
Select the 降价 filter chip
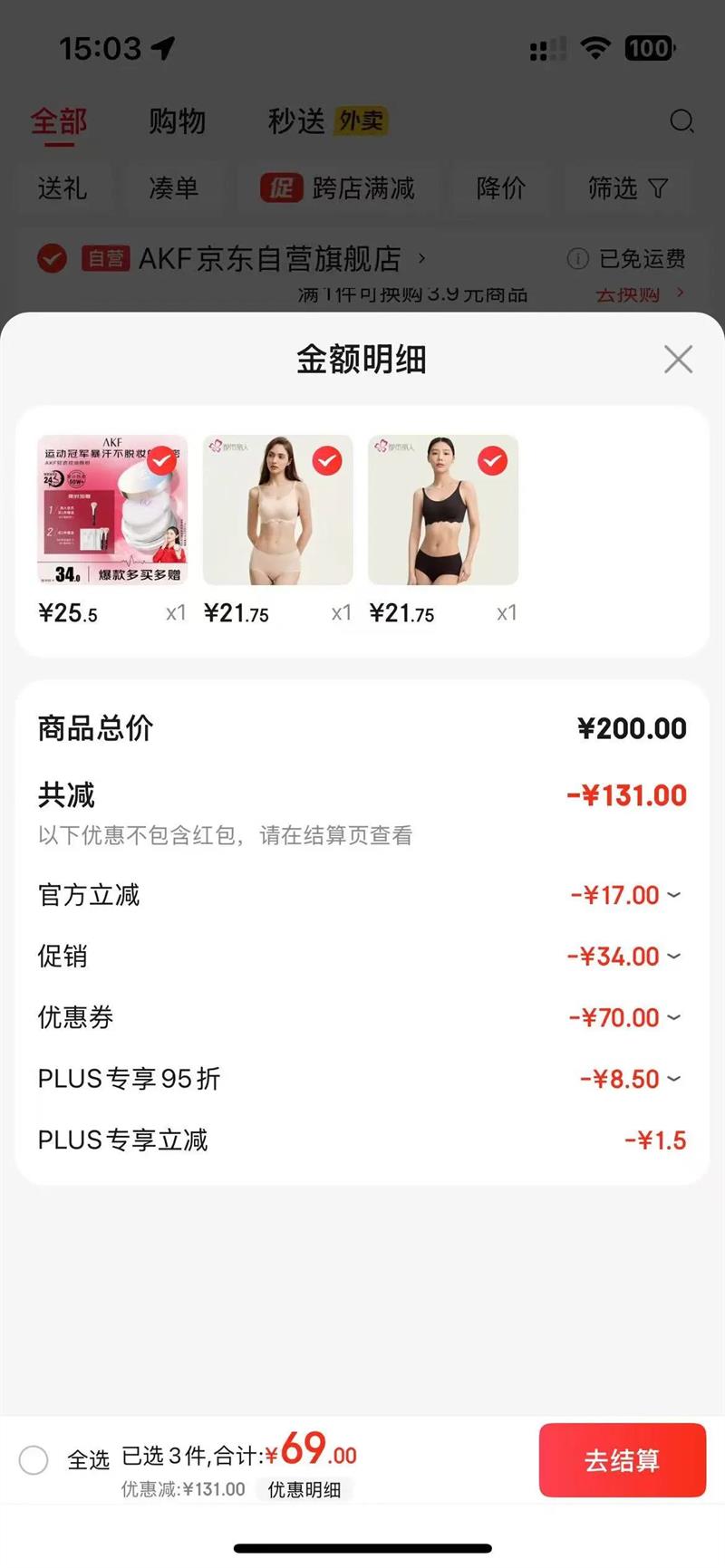coord(500,188)
